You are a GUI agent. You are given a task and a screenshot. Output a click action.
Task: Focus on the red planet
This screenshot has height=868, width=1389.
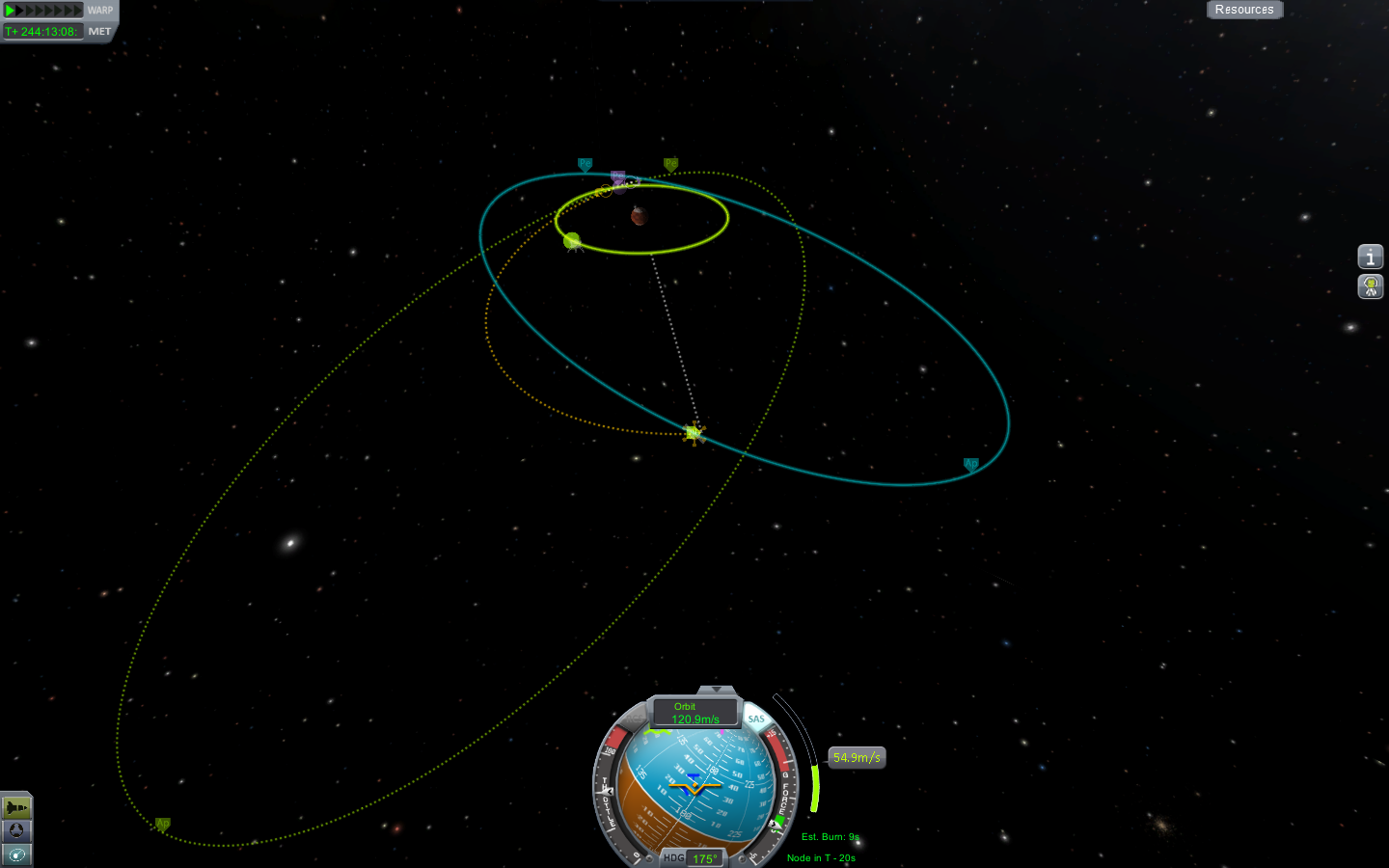click(x=639, y=216)
